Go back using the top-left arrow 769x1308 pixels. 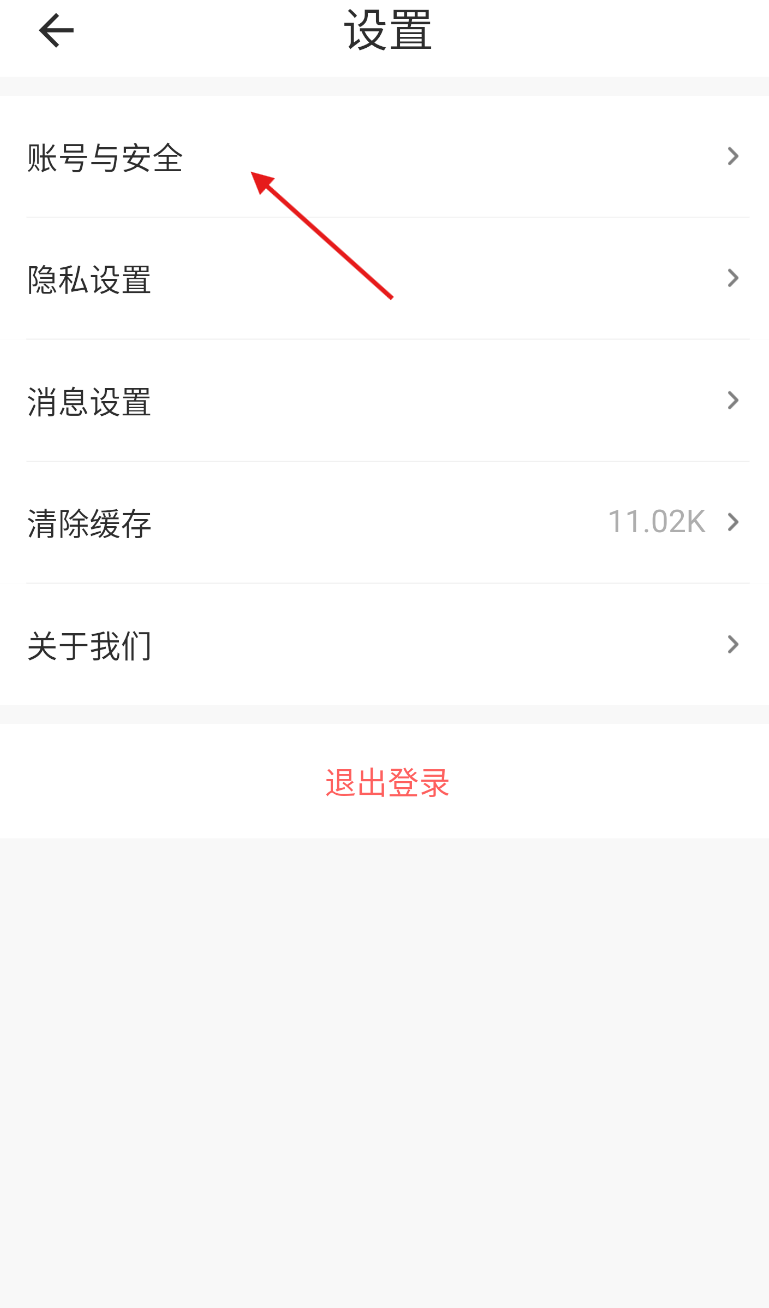(x=56, y=31)
